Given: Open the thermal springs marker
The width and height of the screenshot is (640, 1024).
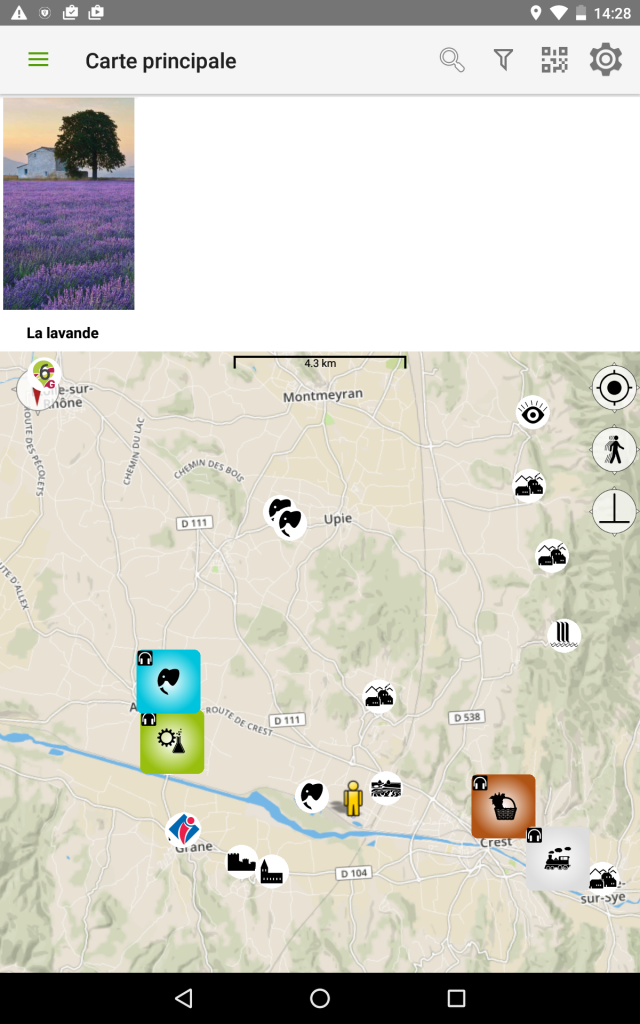Looking at the screenshot, I should [564, 634].
